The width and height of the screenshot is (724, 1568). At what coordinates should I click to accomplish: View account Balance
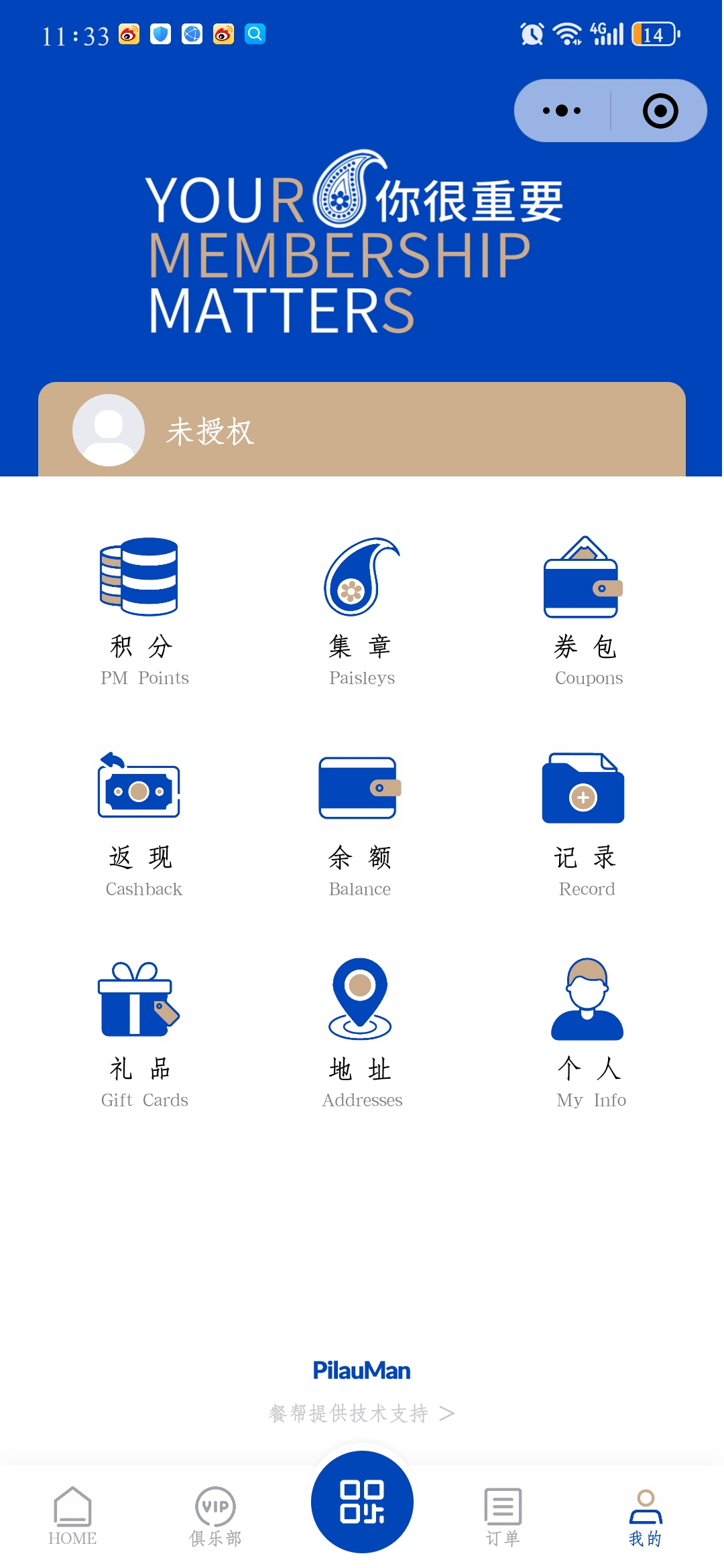point(361,821)
